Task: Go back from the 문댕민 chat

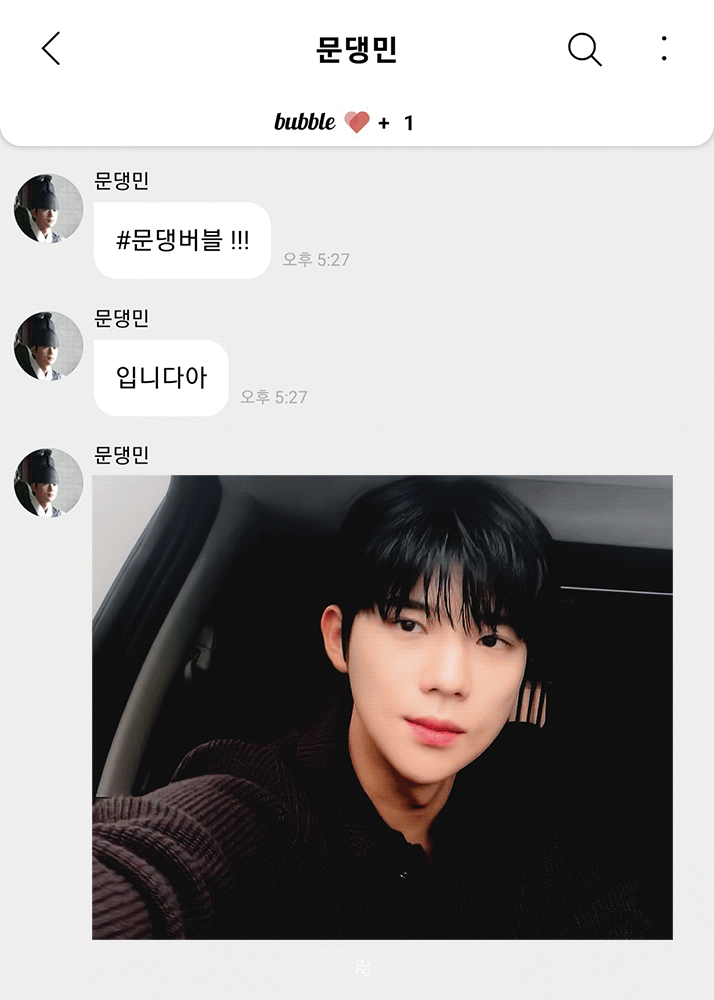Action: click(51, 48)
